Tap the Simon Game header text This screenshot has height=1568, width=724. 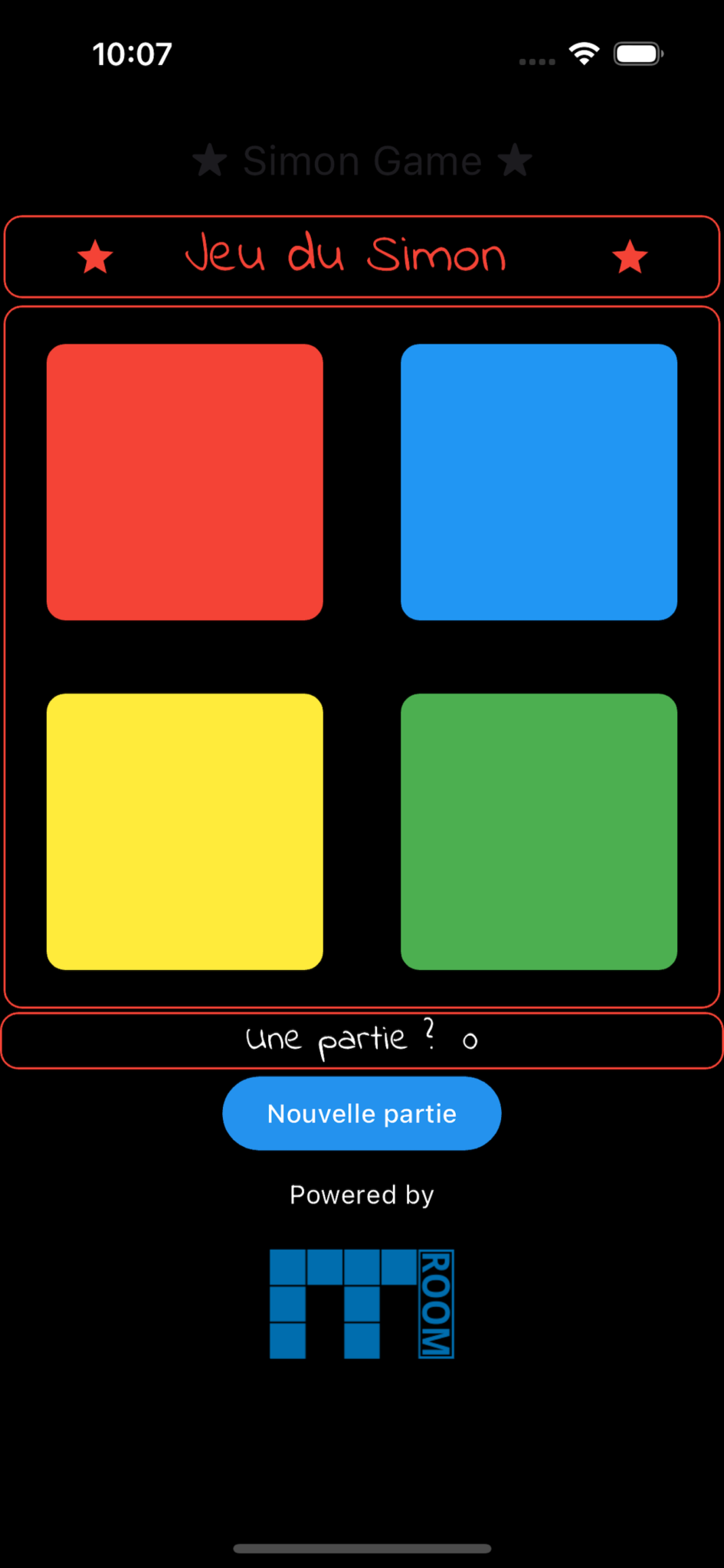[x=362, y=160]
